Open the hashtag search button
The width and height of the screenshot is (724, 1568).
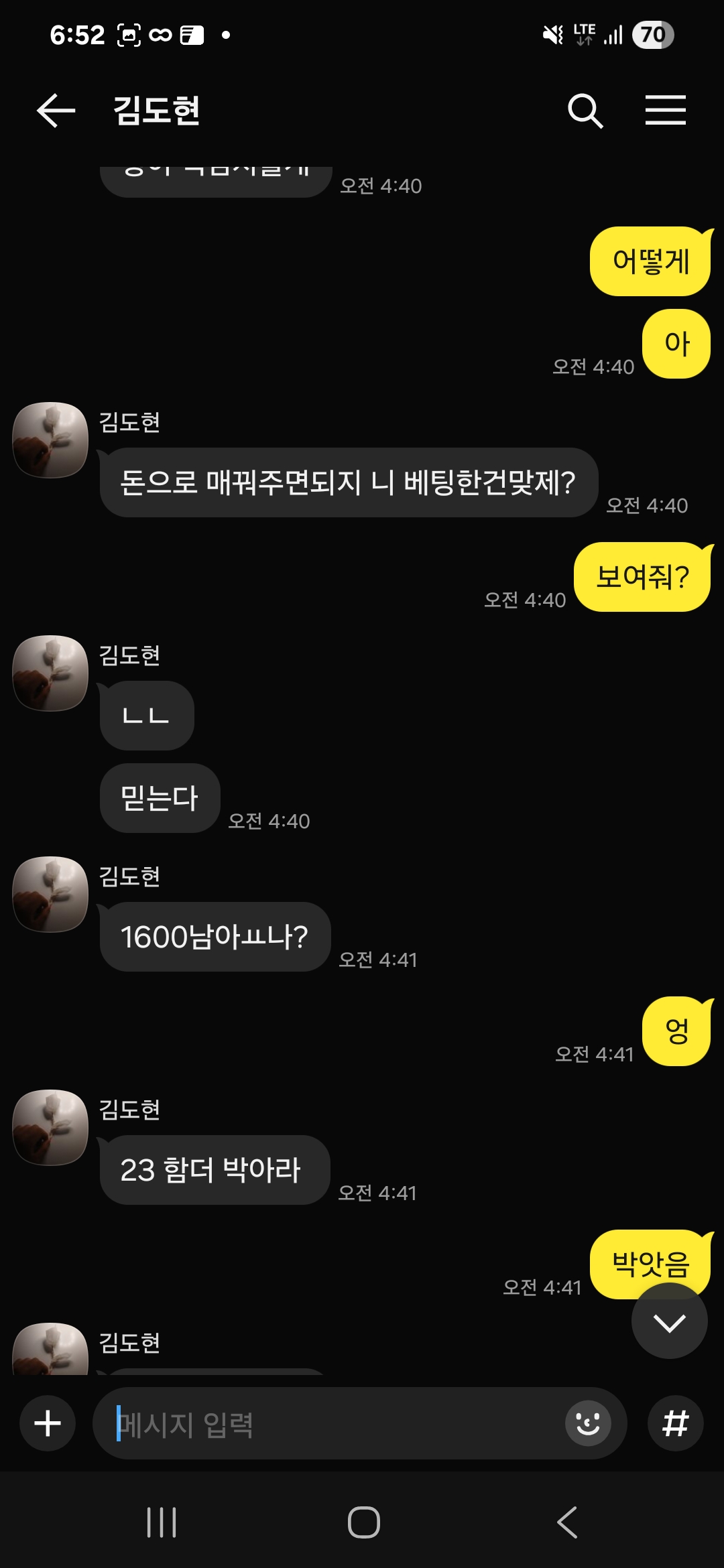coord(675,1423)
